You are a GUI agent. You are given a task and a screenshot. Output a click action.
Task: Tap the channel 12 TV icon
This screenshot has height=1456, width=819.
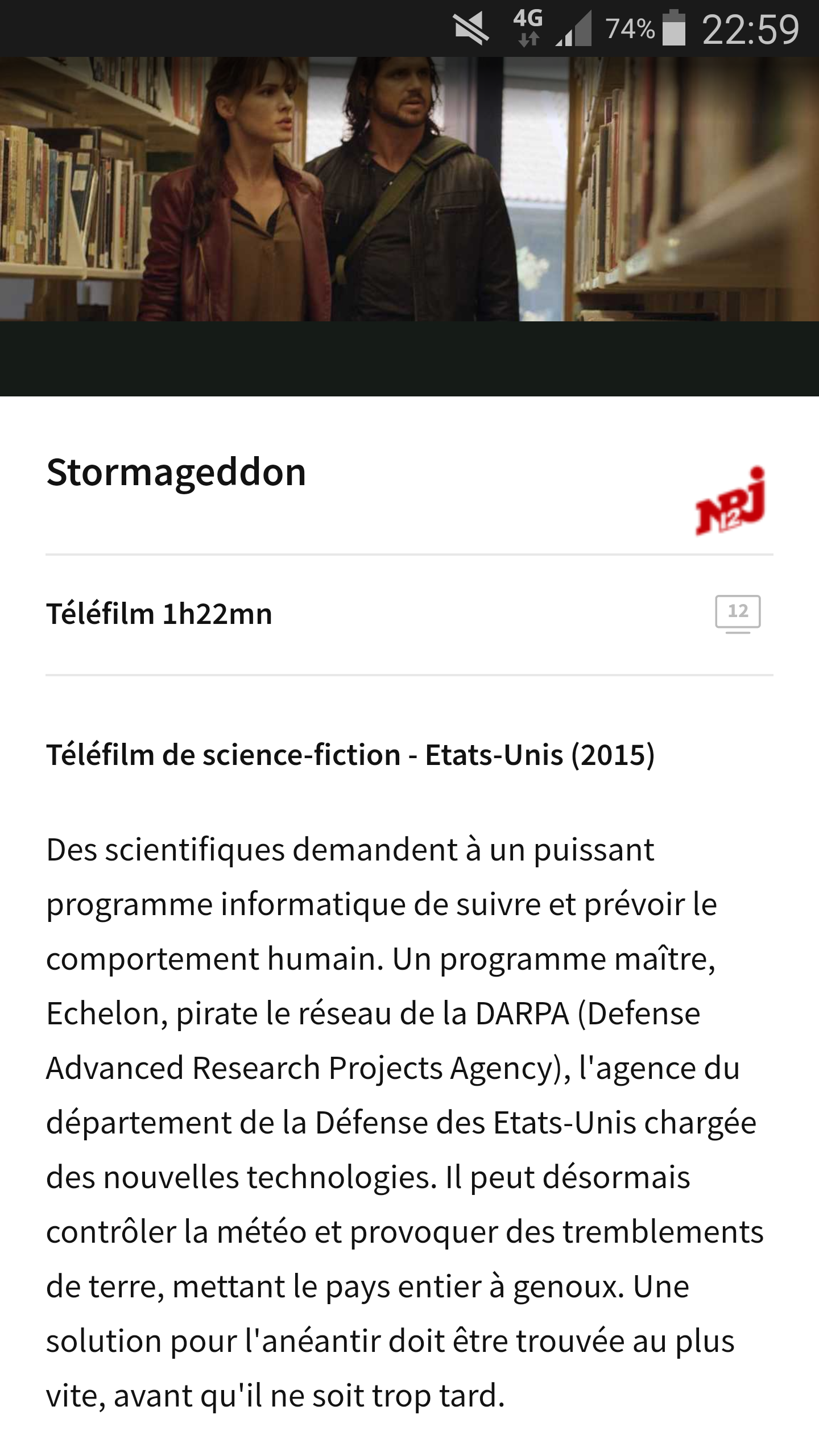pyautogui.click(x=738, y=613)
